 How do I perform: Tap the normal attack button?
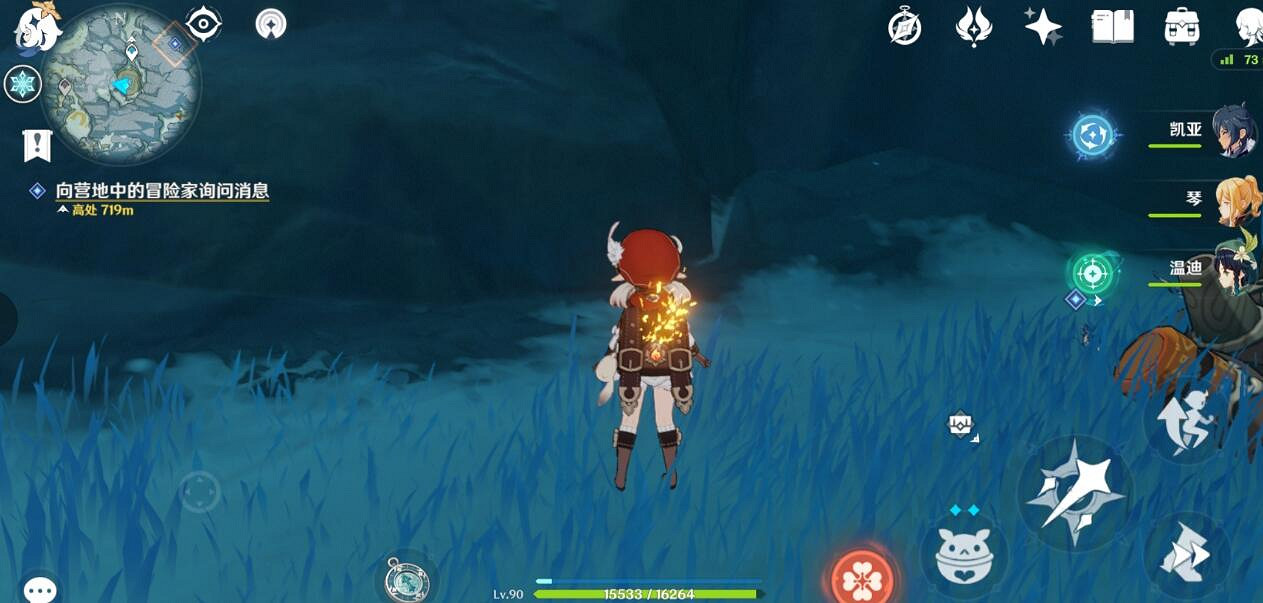1073,492
